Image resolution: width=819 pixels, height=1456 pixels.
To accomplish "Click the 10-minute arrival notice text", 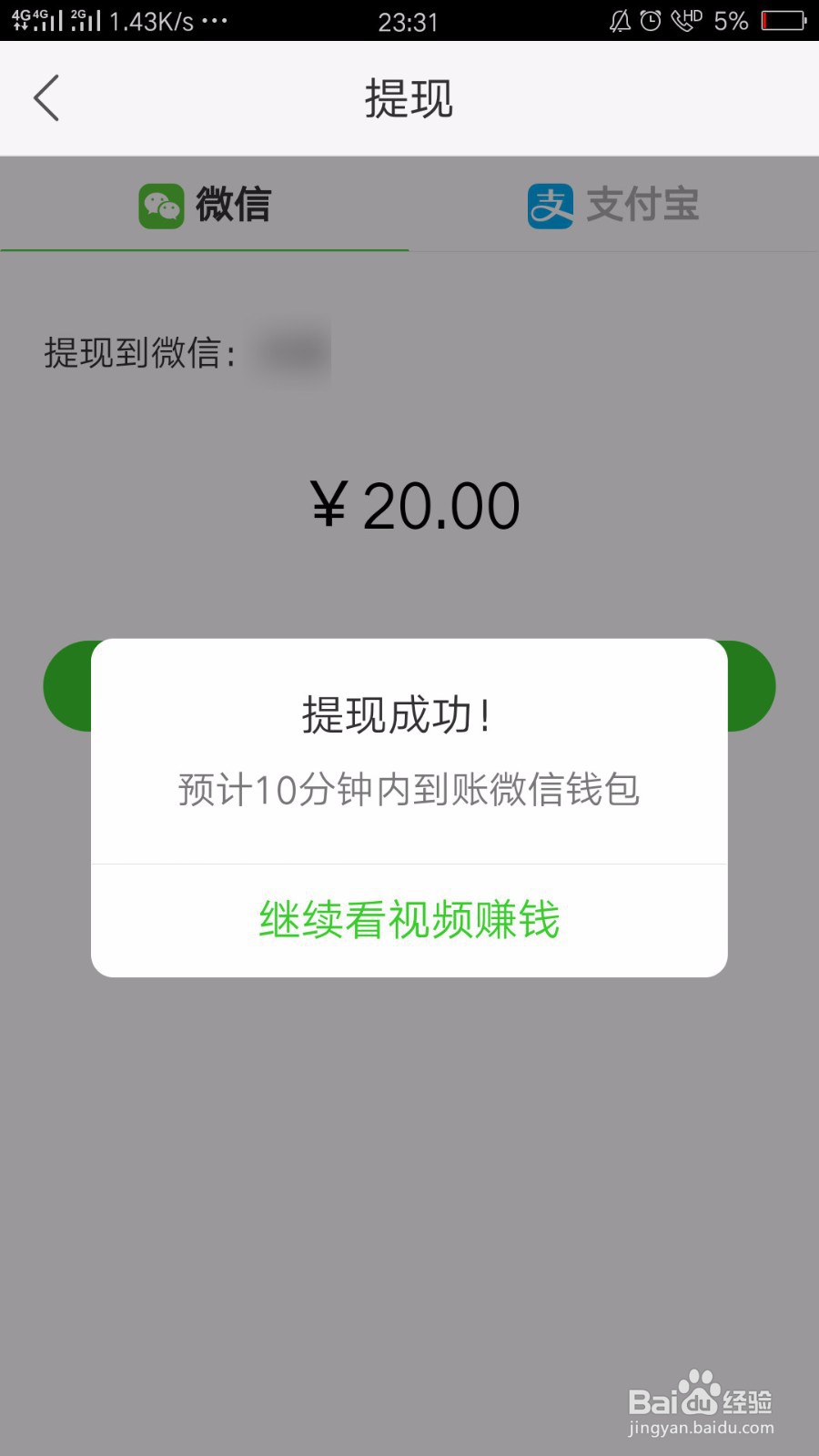I will coord(408,790).
